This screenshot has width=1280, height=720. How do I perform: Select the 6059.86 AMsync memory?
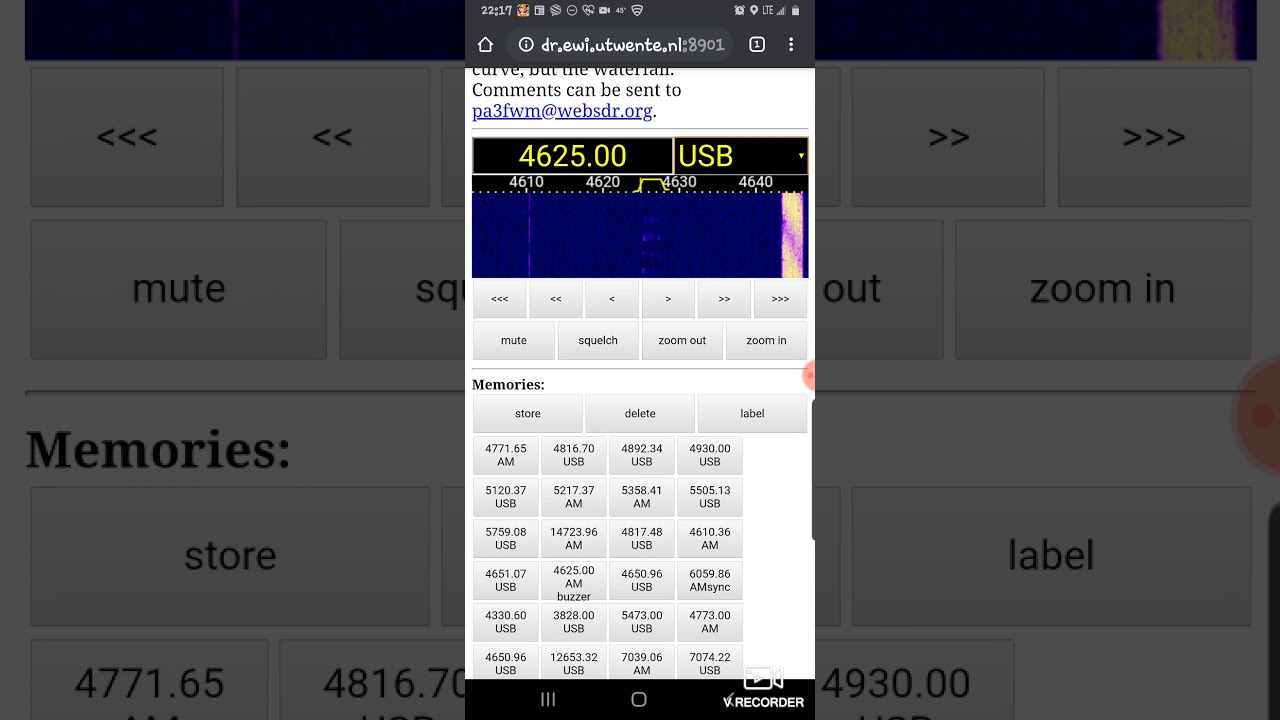(x=710, y=581)
